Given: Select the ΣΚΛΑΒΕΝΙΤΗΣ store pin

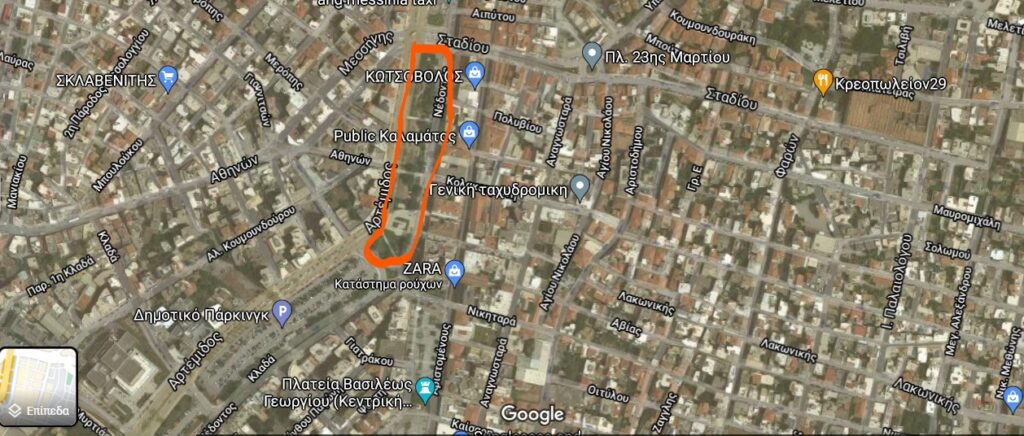Looking at the screenshot, I should pyautogui.click(x=167, y=77).
